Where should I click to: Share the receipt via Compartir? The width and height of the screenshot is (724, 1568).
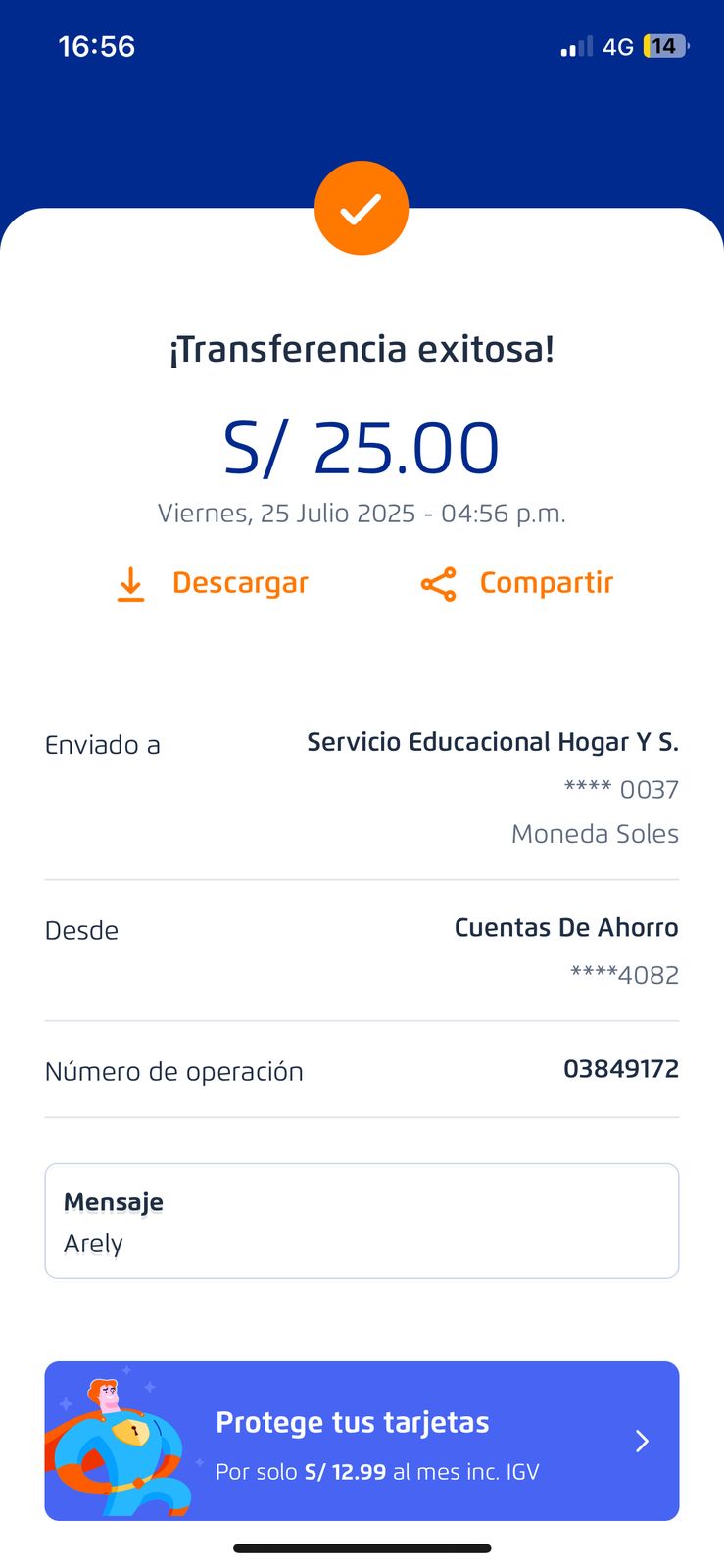[x=517, y=583]
